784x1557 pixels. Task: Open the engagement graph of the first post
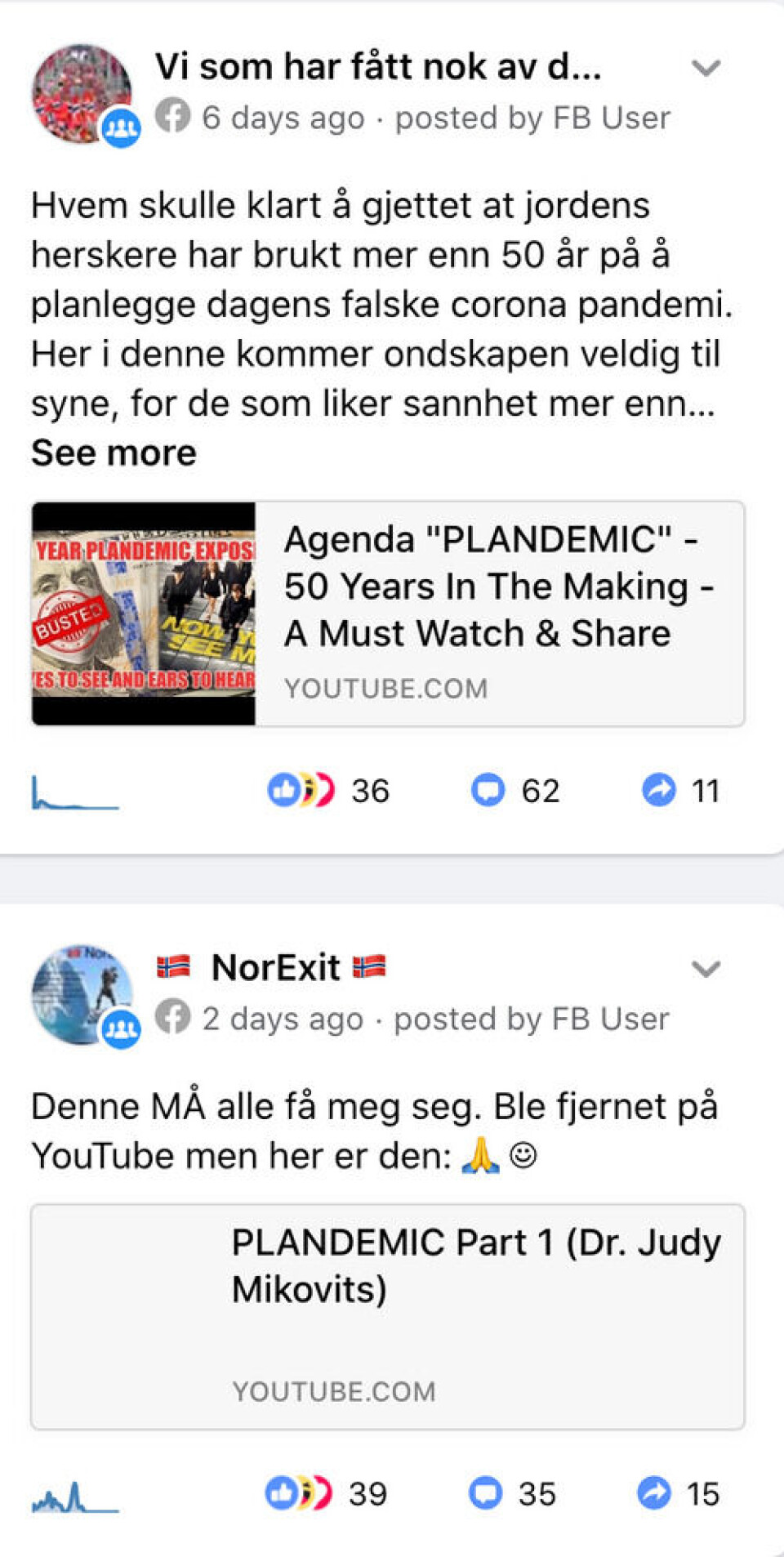(x=75, y=792)
